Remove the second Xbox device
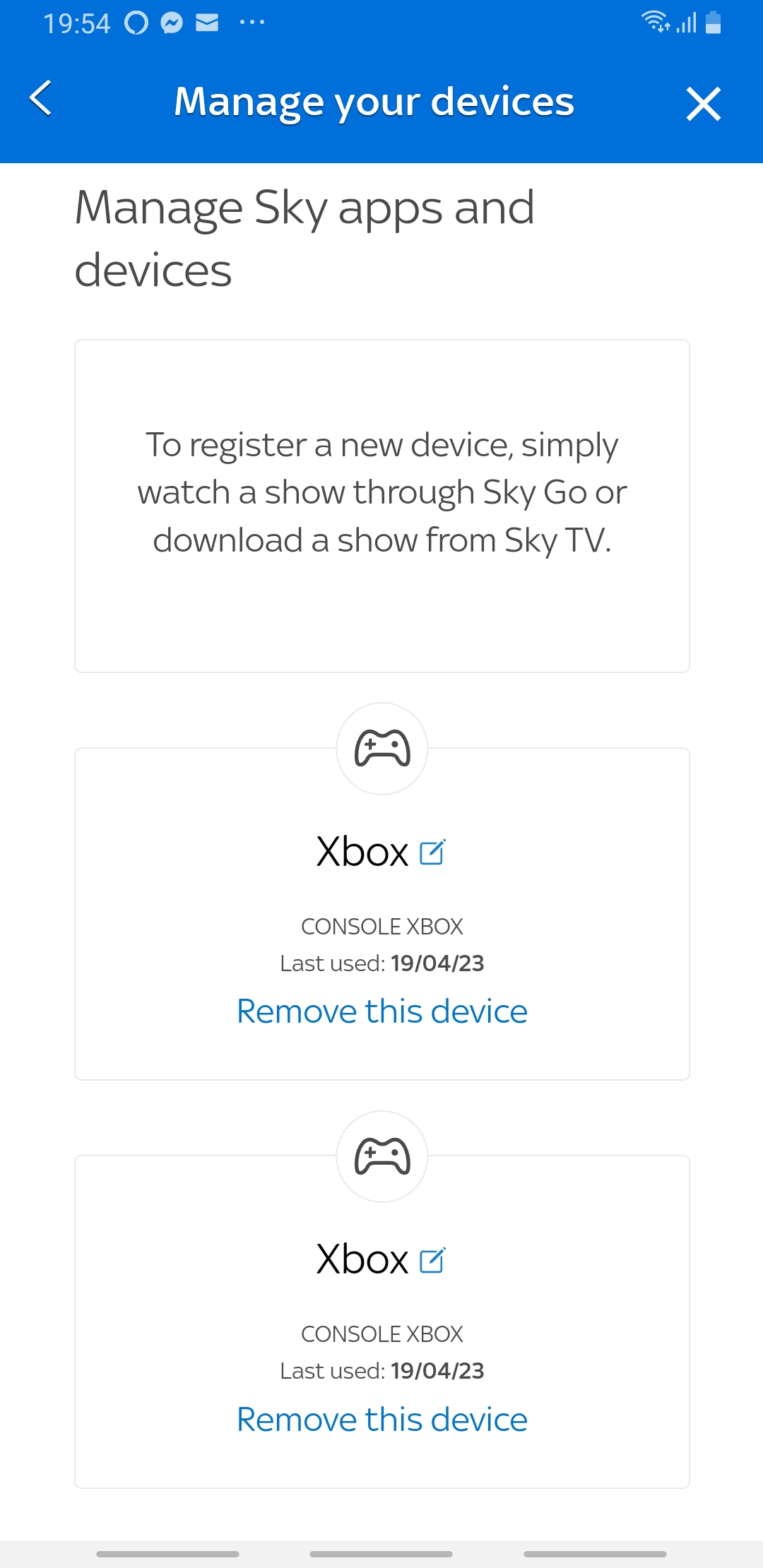The height and width of the screenshot is (1568, 763). pyautogui.click(x=381, y=1418)
